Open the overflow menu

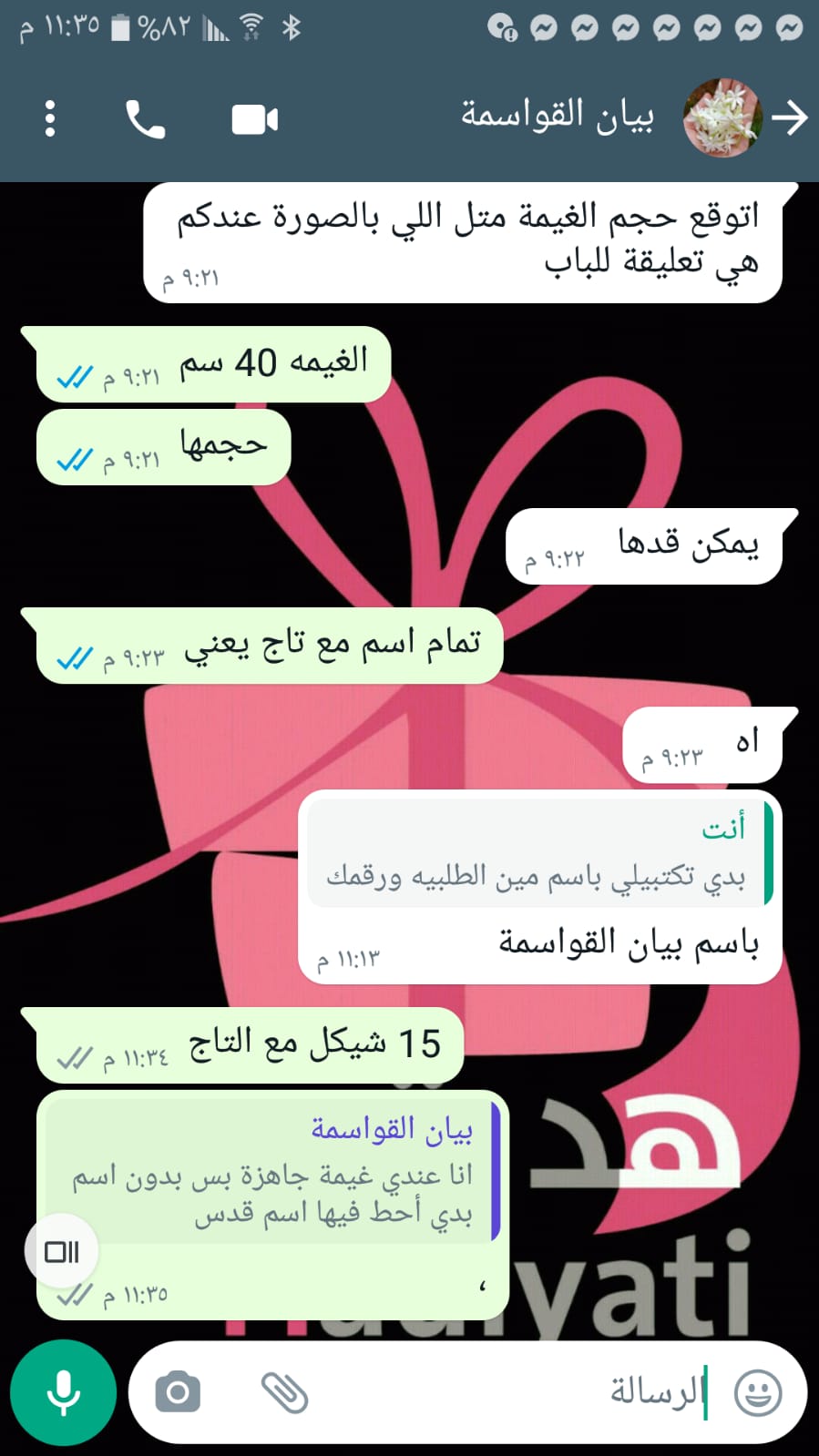coord(50,119)
